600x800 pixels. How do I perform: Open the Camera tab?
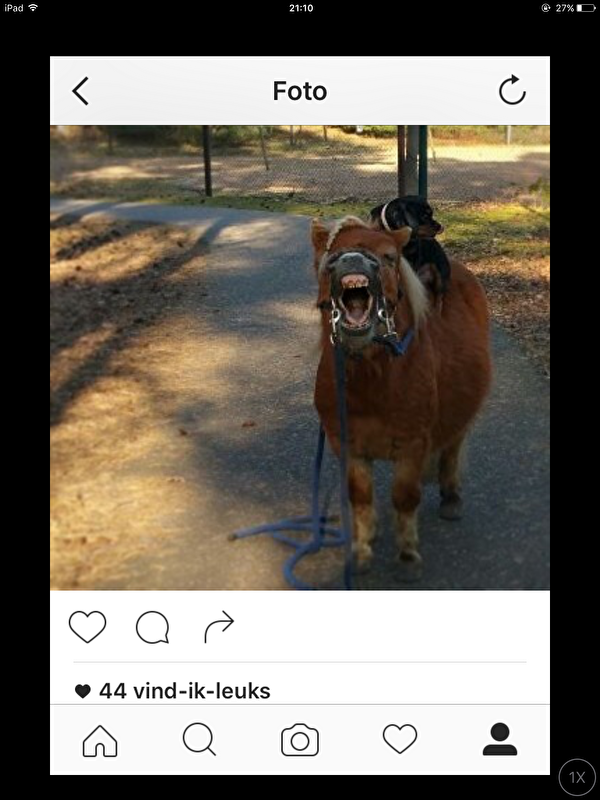click(x=300, y=740)
